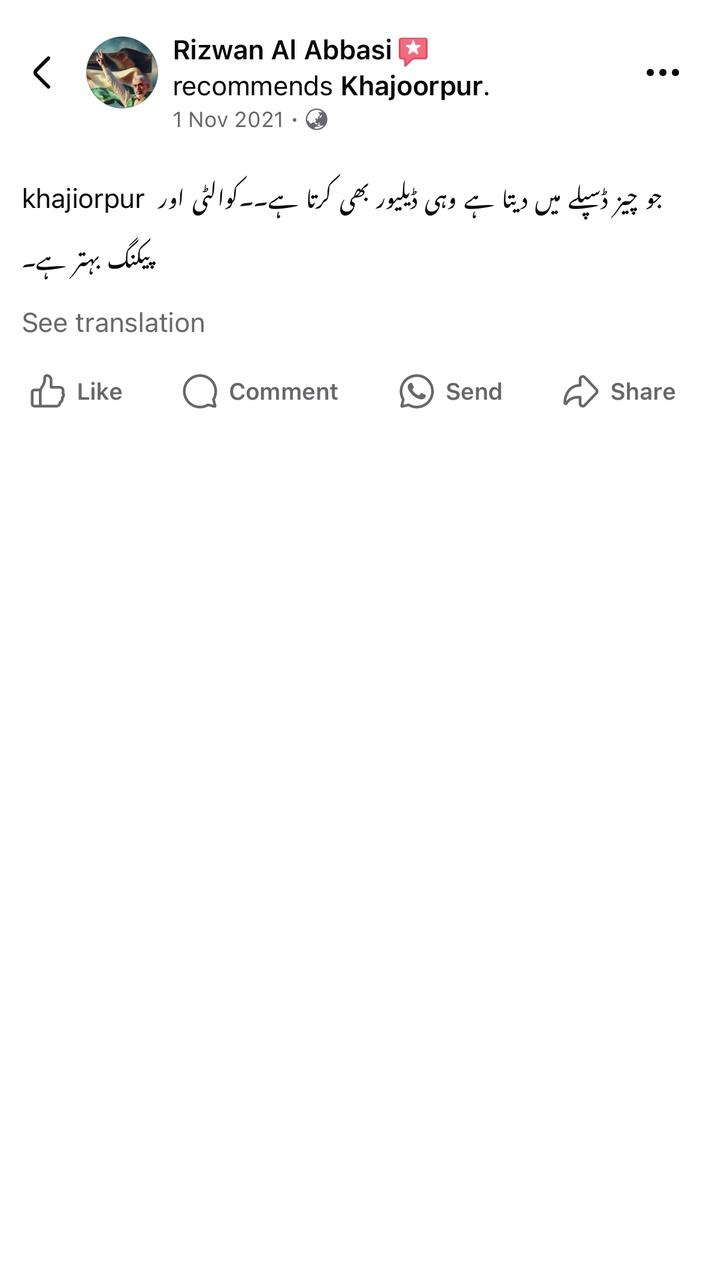Open Rizwan Al Abbasi's name link

click(282, 50)
